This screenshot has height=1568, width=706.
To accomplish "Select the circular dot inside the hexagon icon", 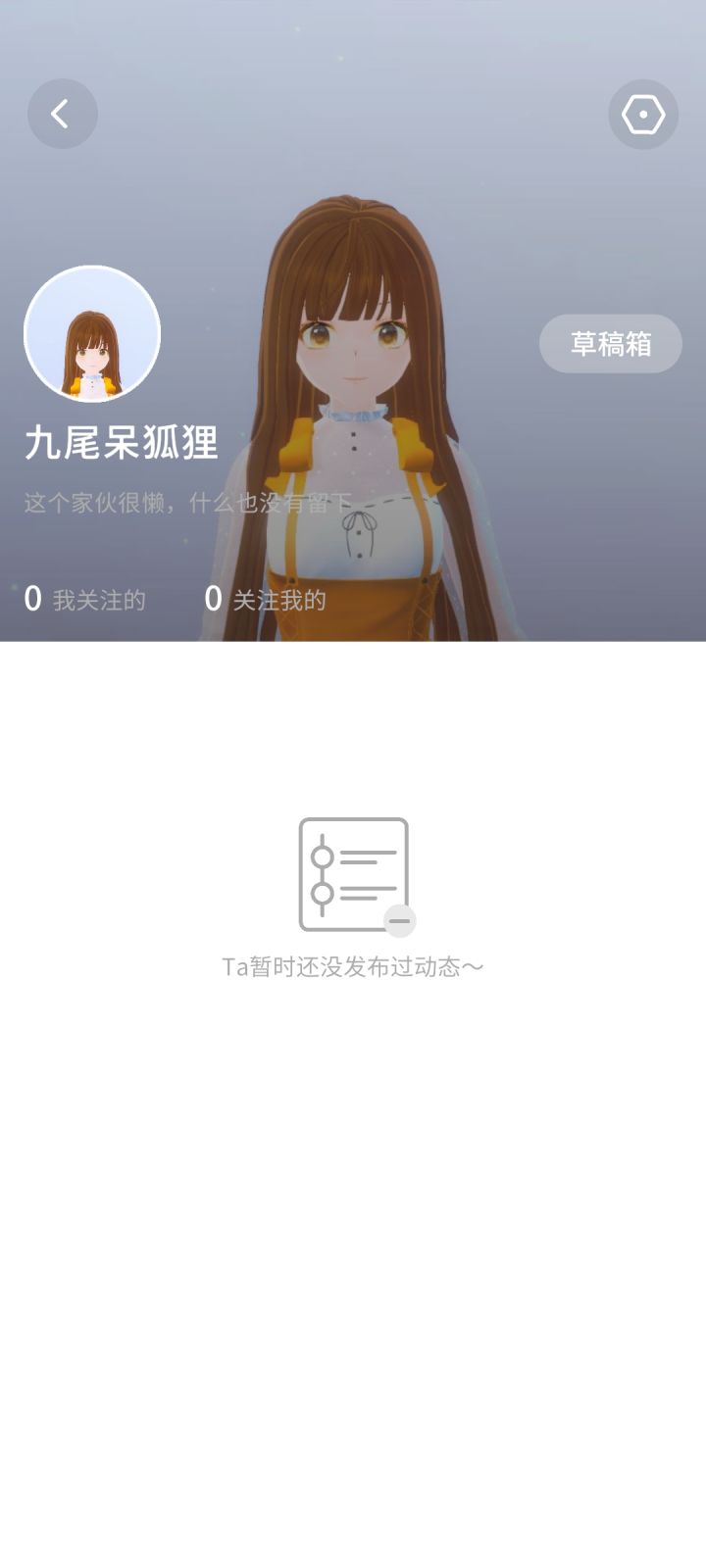I will (x=643, y=115).
